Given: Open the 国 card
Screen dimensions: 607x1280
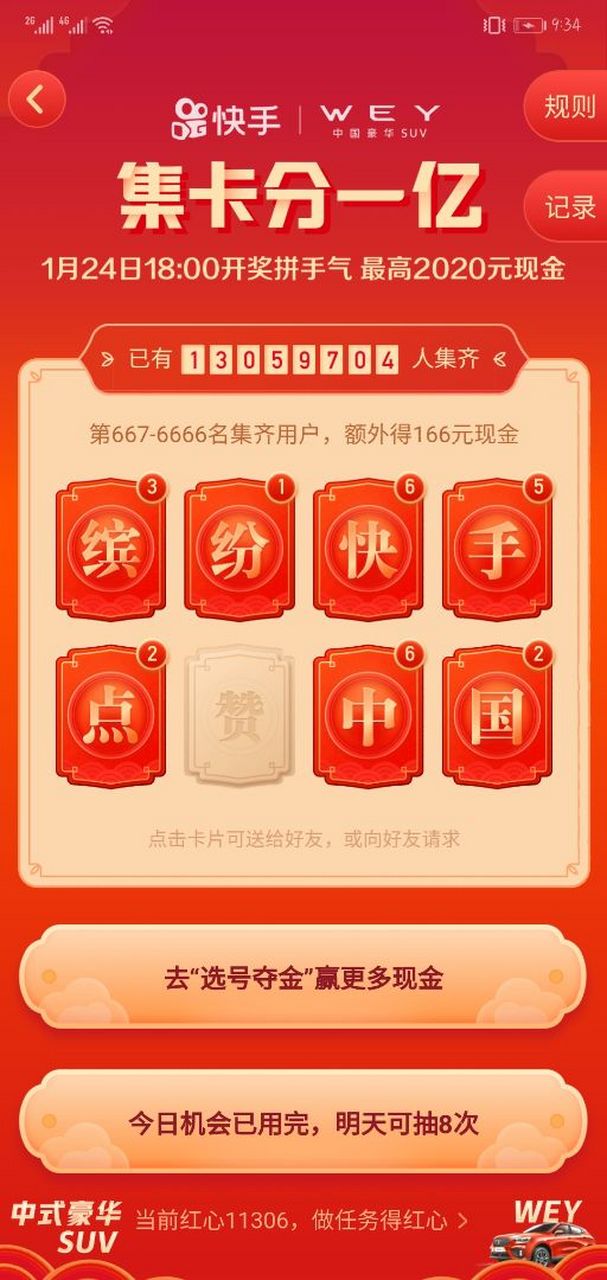Looking at the screenshot, I should point(497,716).
